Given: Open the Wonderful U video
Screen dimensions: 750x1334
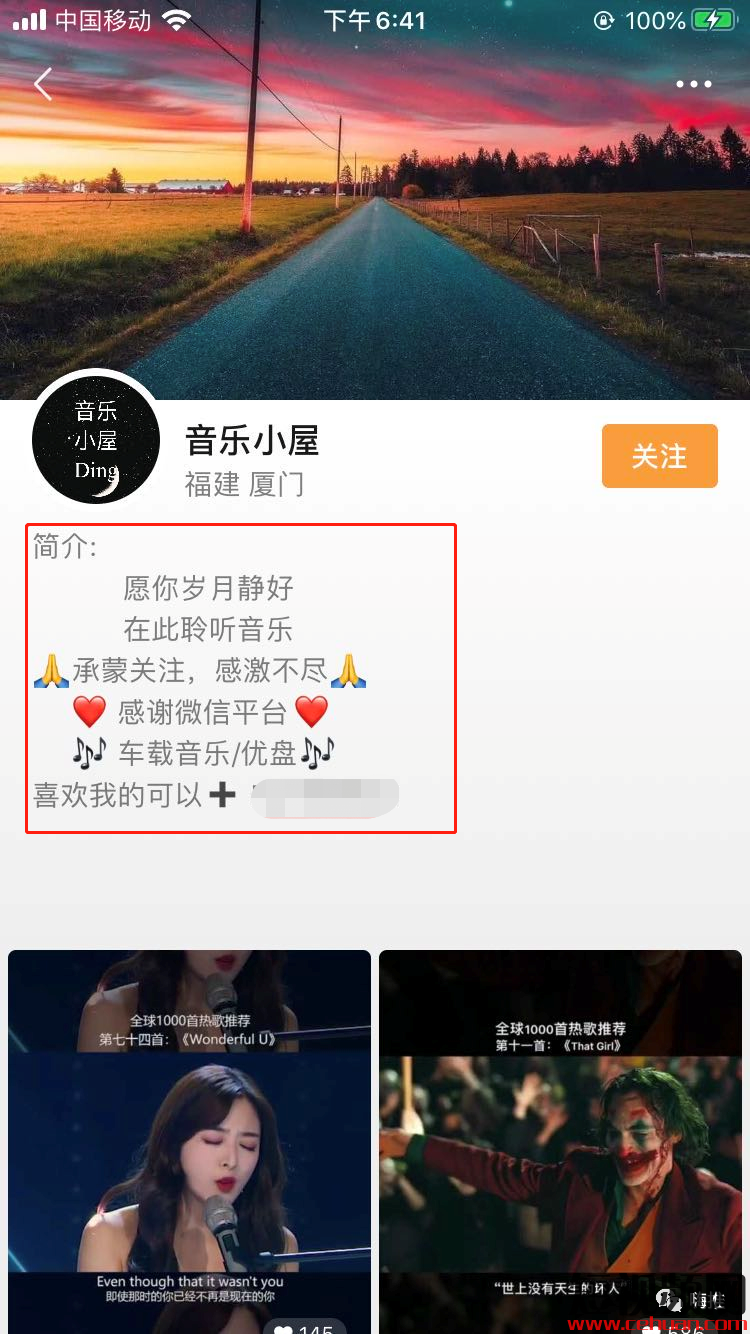Looking at the screenshot, I should pyautogui.click(x=189, y=1140).
